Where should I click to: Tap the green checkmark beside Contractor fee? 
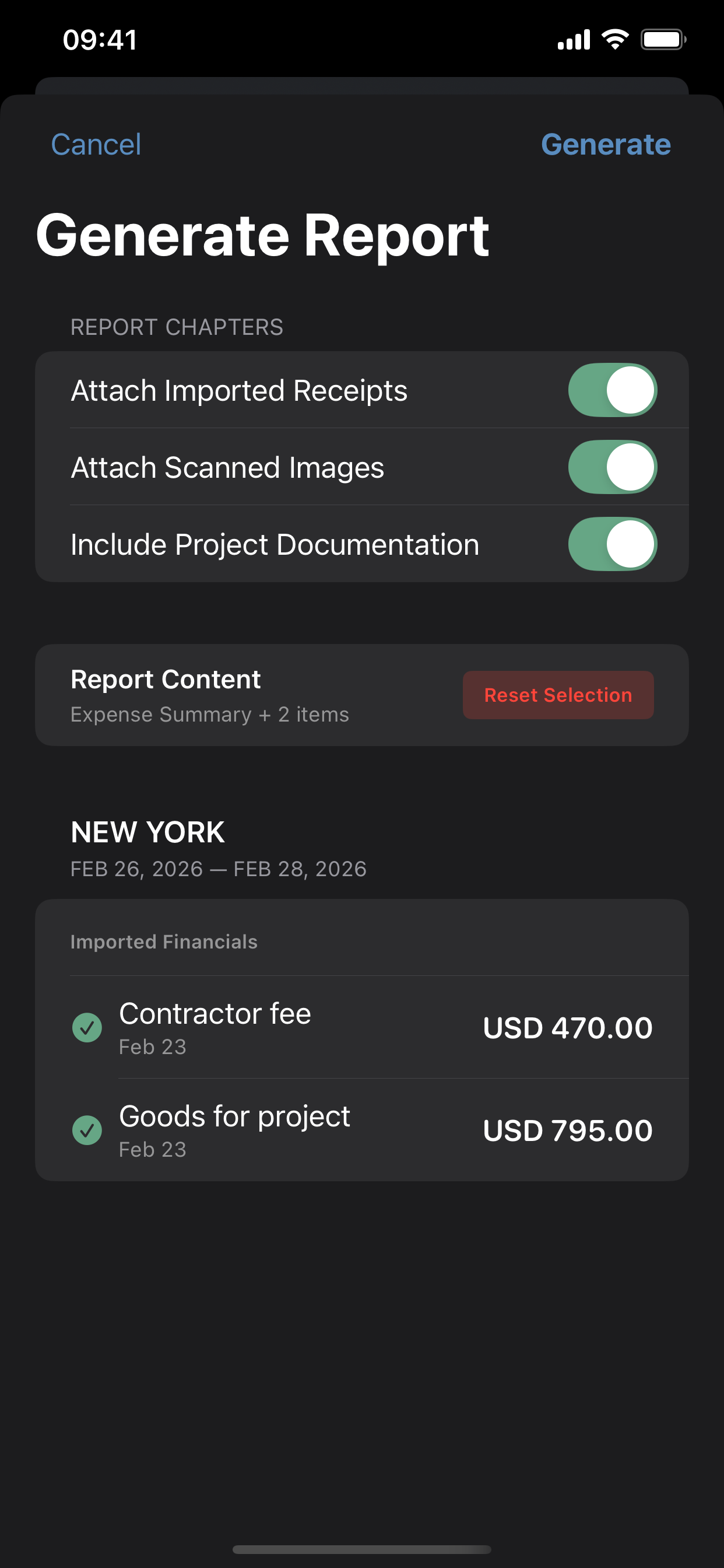point(86,1027)
